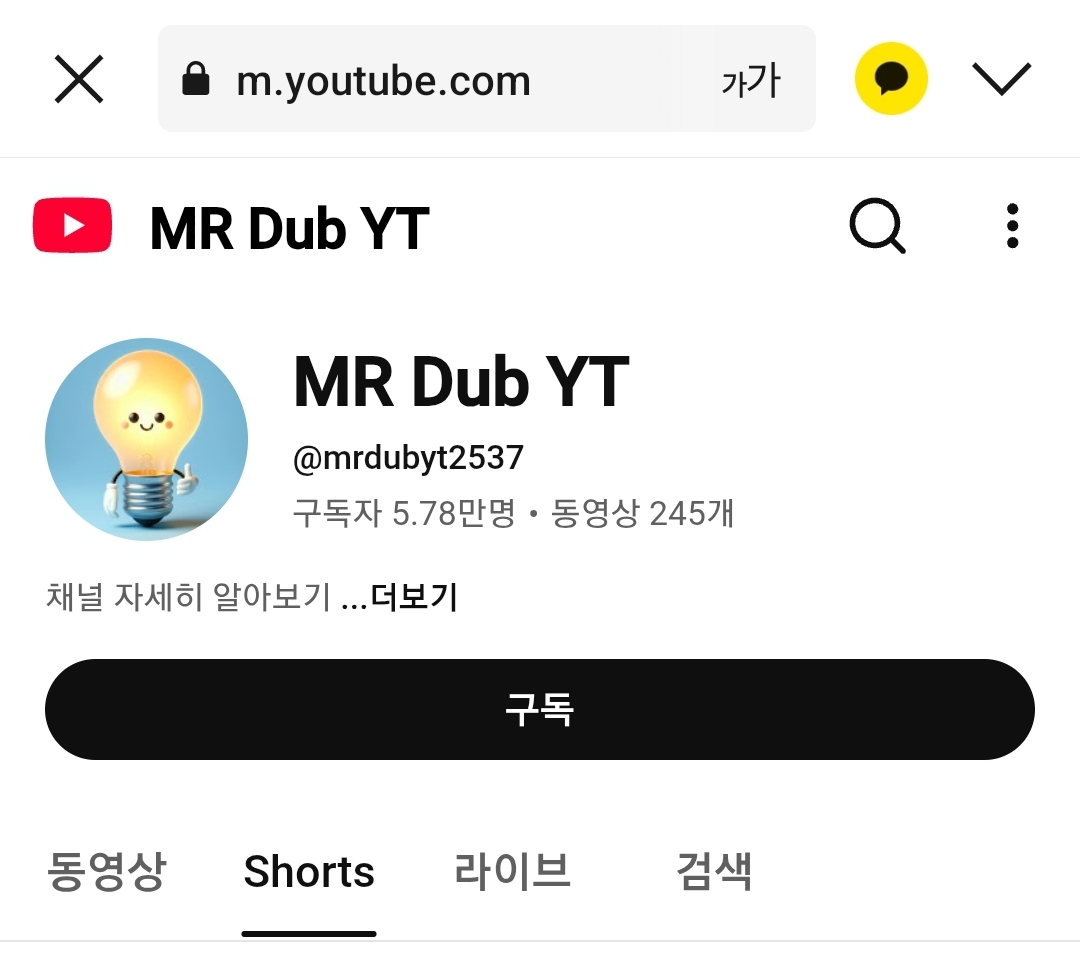Show the 라이브 tab
The image size is (1080, 979).
(512, 872)
